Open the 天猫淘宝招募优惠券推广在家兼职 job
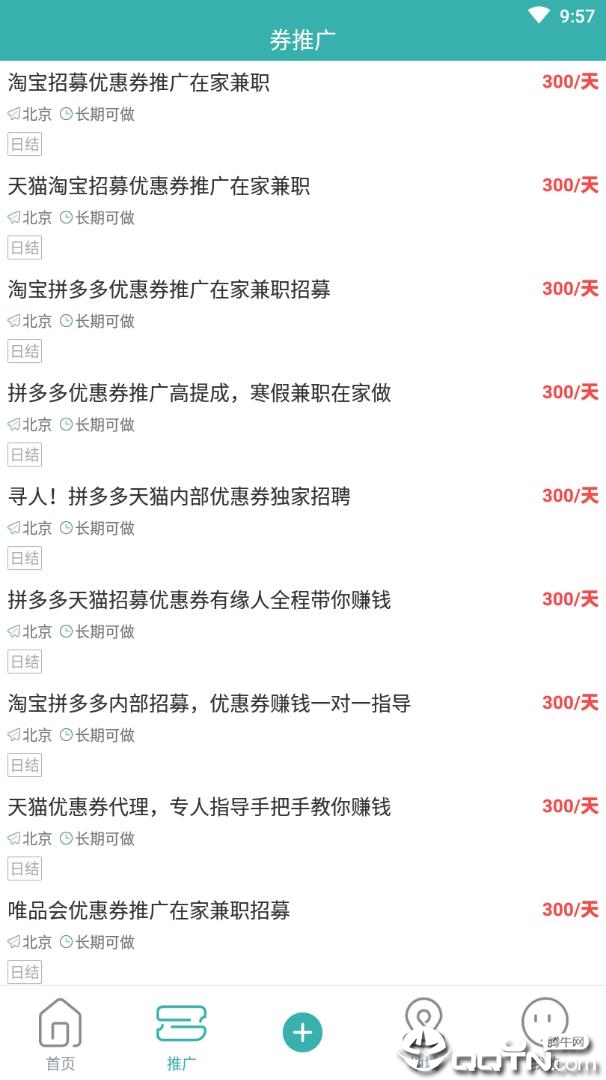Image resolution: width=606 pixels, height=1080 pixels. tap(159, 186)
